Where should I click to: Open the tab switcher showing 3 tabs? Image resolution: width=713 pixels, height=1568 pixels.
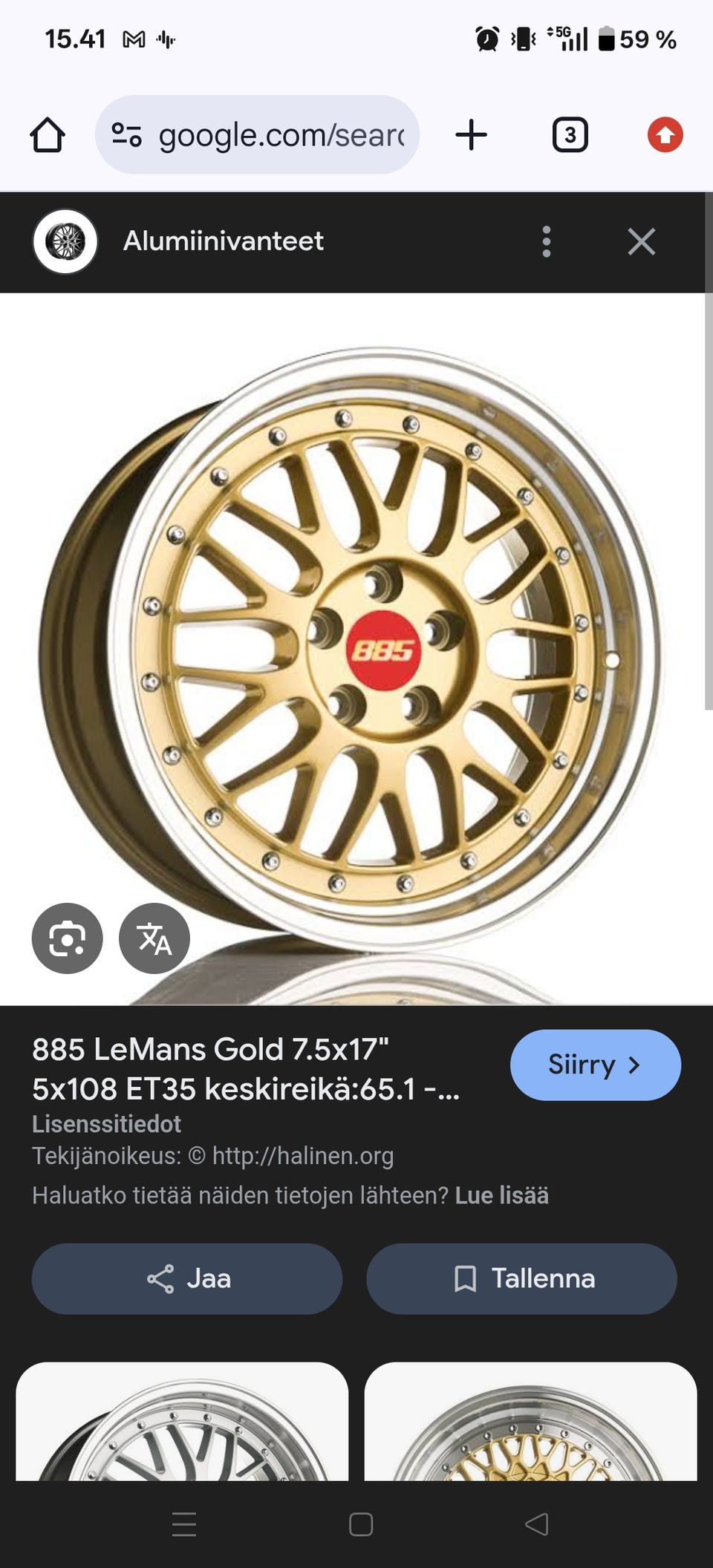click(x=570, y=135)
